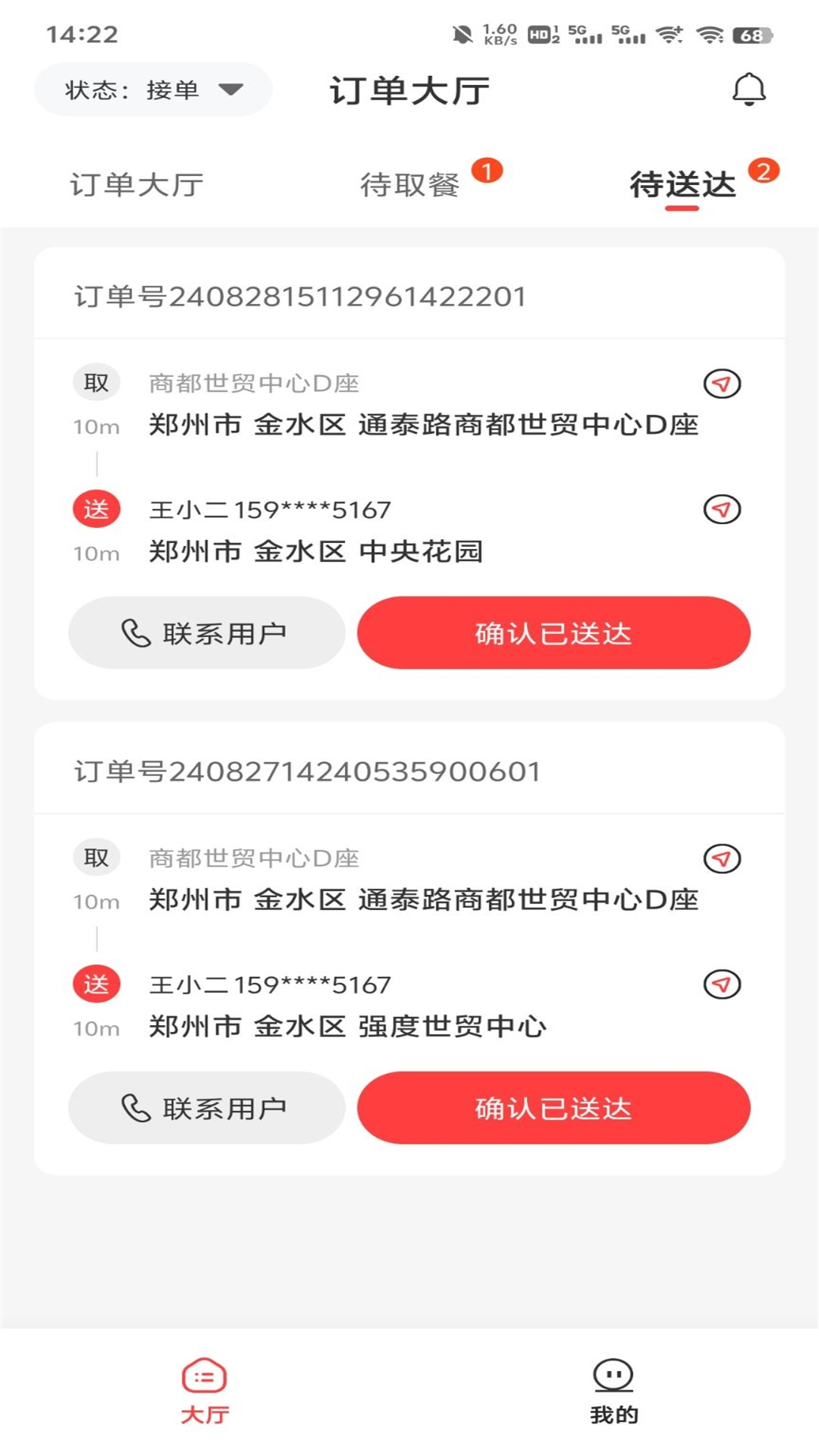Select the 待送达 tab
819x1456 pixels.
682,184
